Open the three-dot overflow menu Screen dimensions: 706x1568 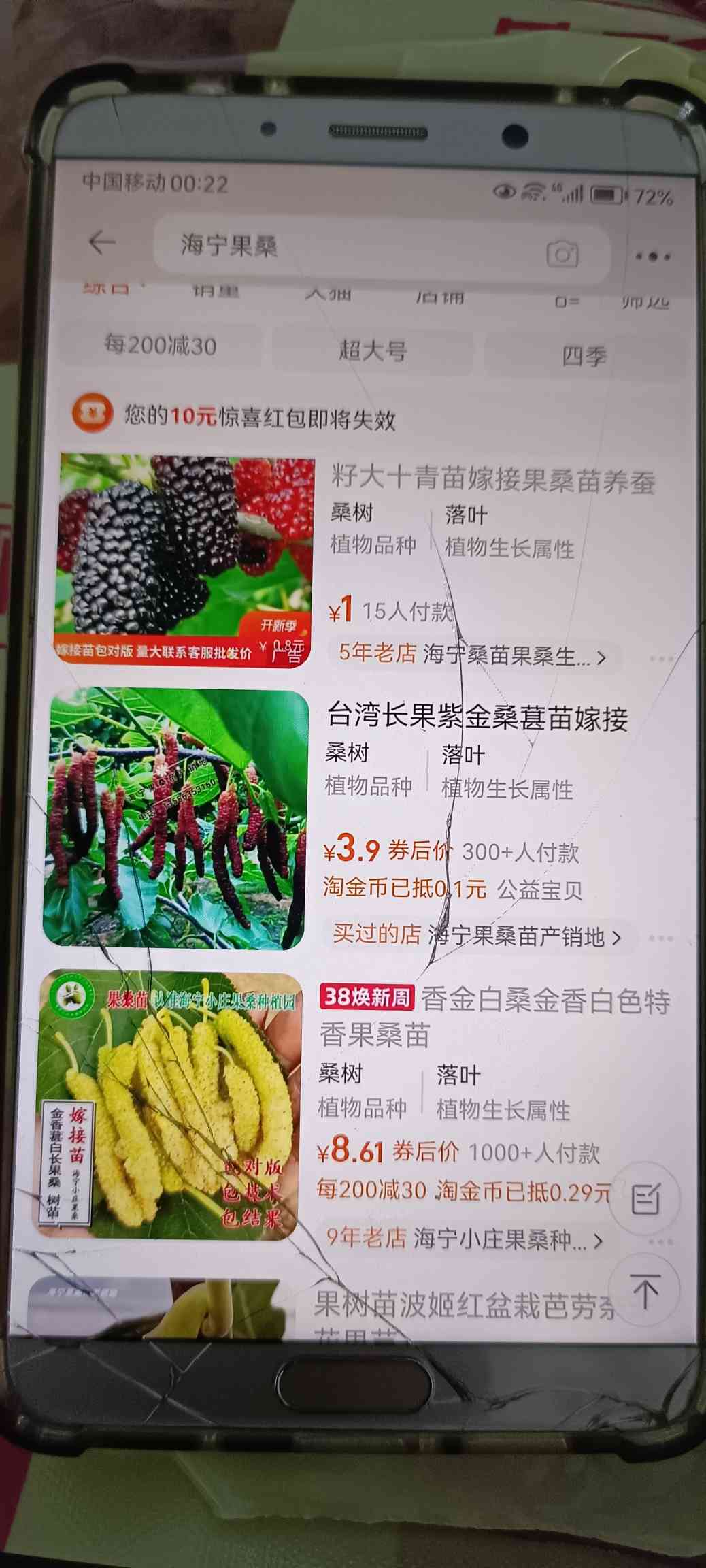tap(653, 257)
